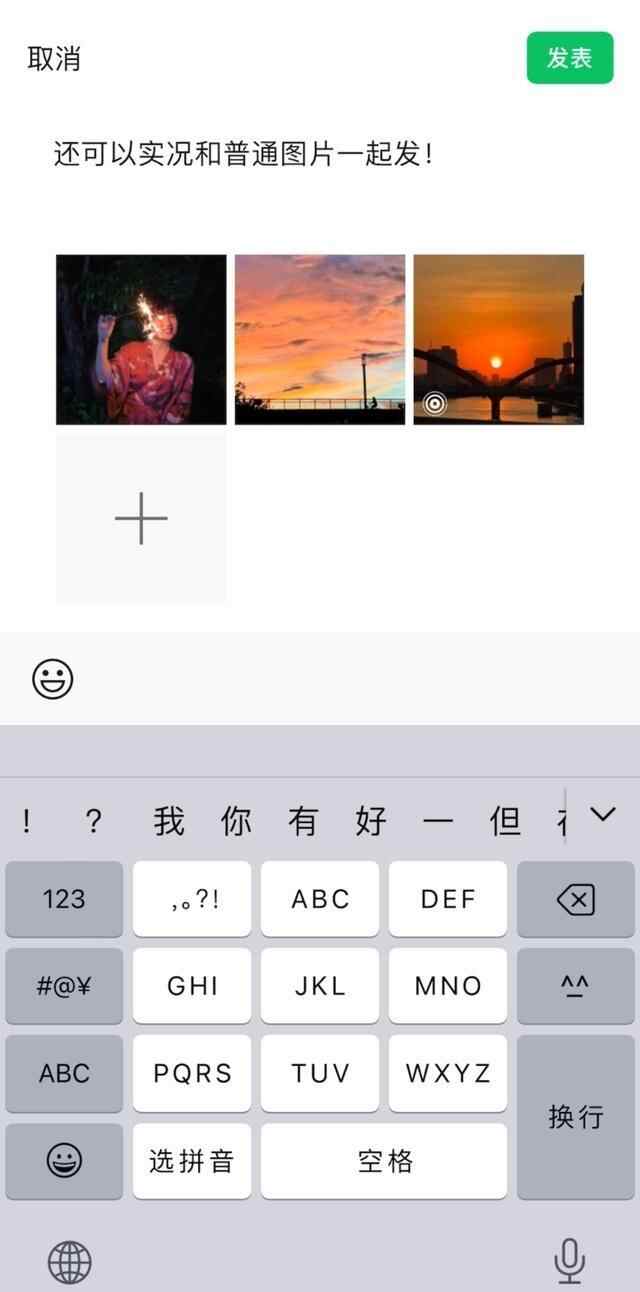Start voice dictation with the microphone
640x1292 pixels.
(569, 1260)
